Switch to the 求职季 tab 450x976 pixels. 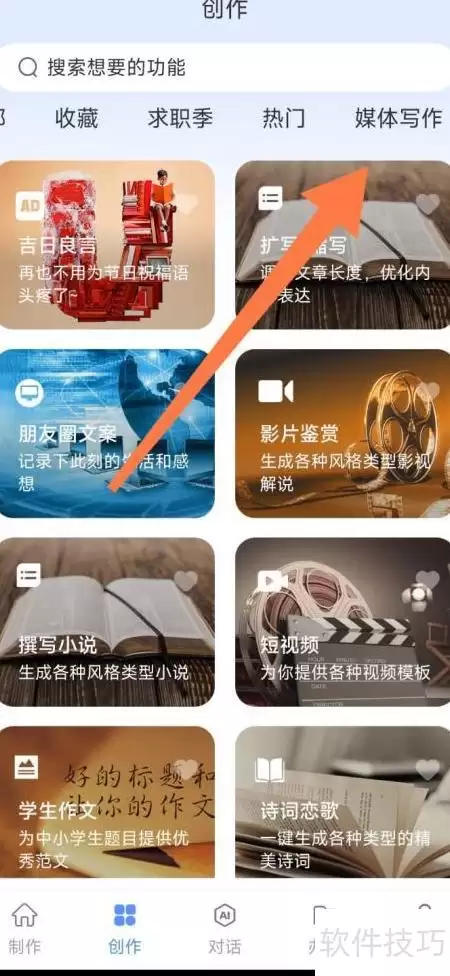point(180,118)
